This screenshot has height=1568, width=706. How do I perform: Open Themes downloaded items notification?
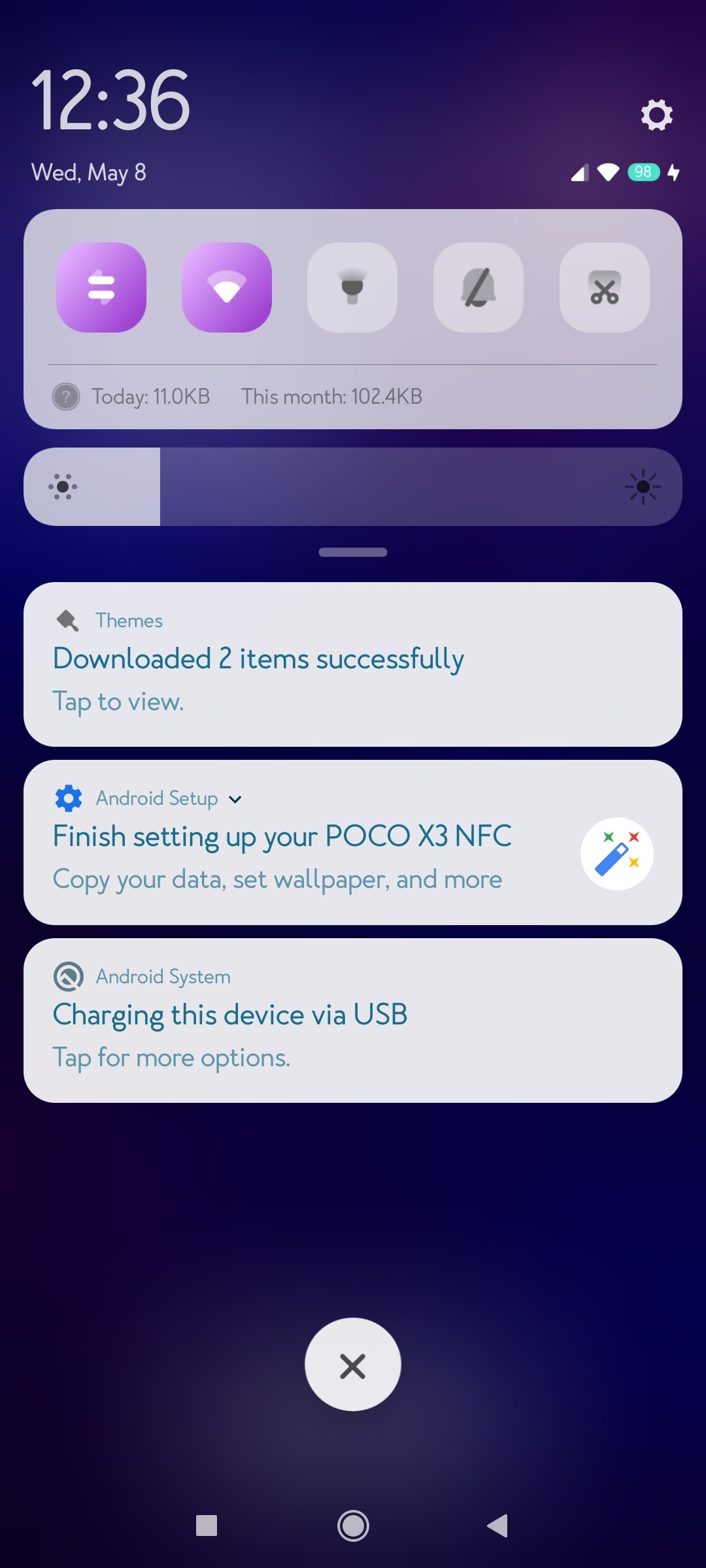(353, 664)
